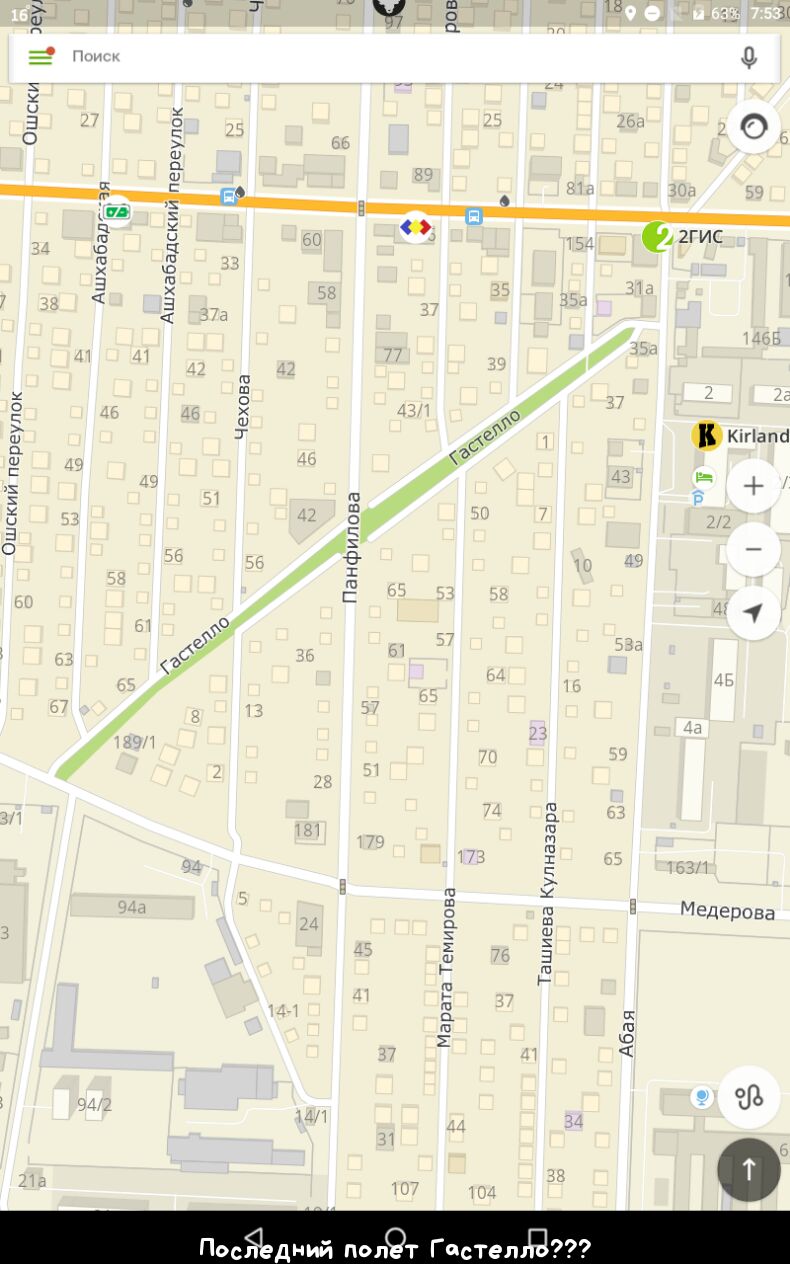Center the map on my location
The height and width of the screenshot is (1264, 790).
[753, 613]
